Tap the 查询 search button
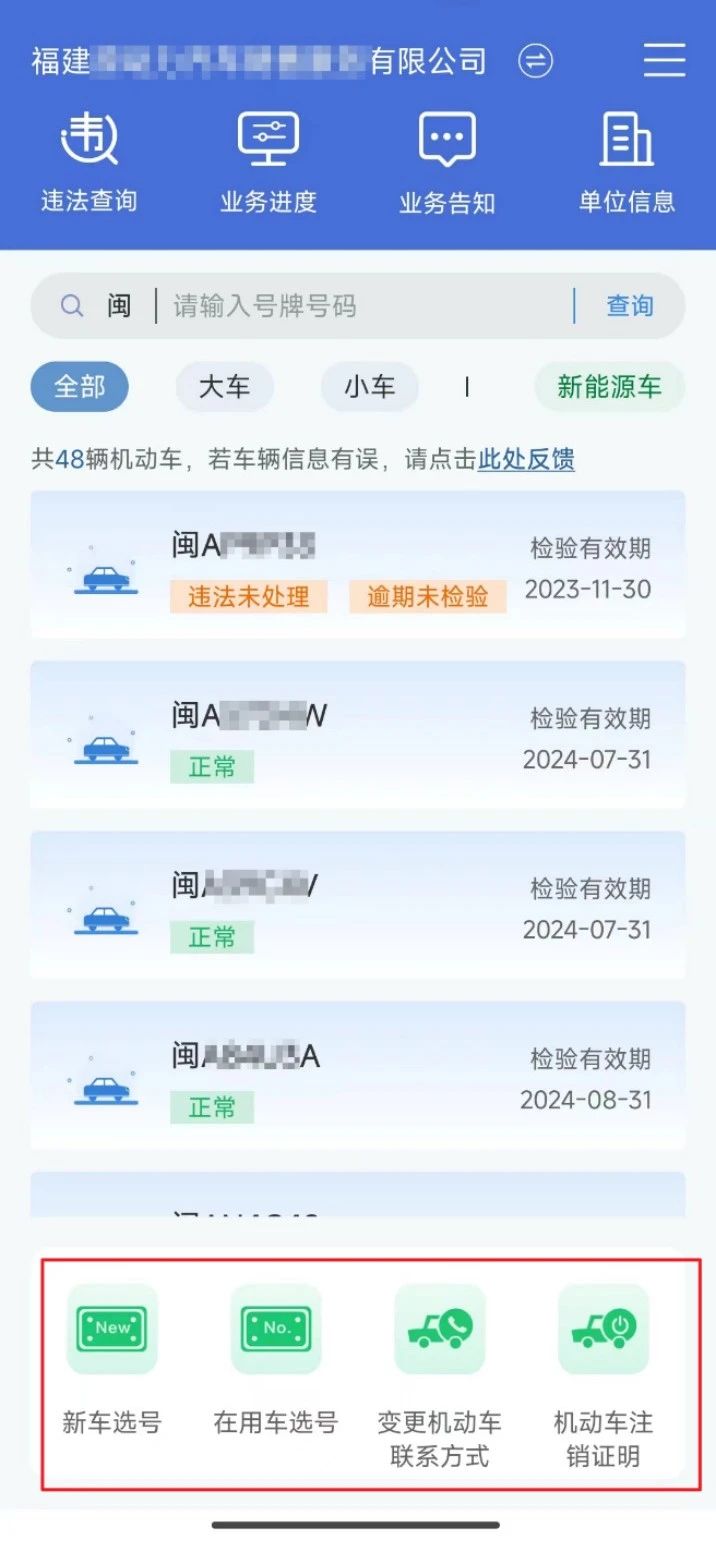 point(629,306)
